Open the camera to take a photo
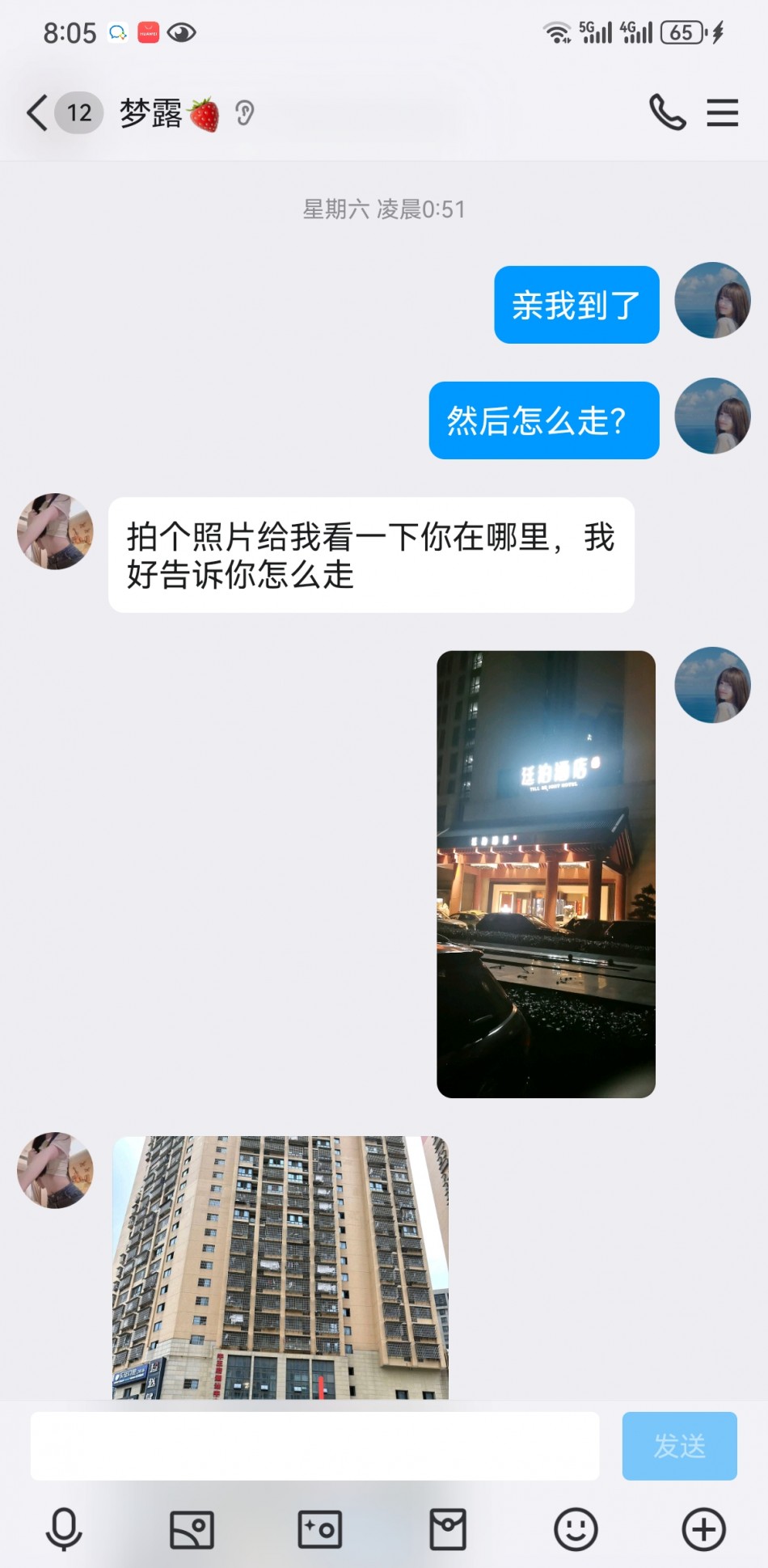The image size is (768, 1568). [320, 1529]
